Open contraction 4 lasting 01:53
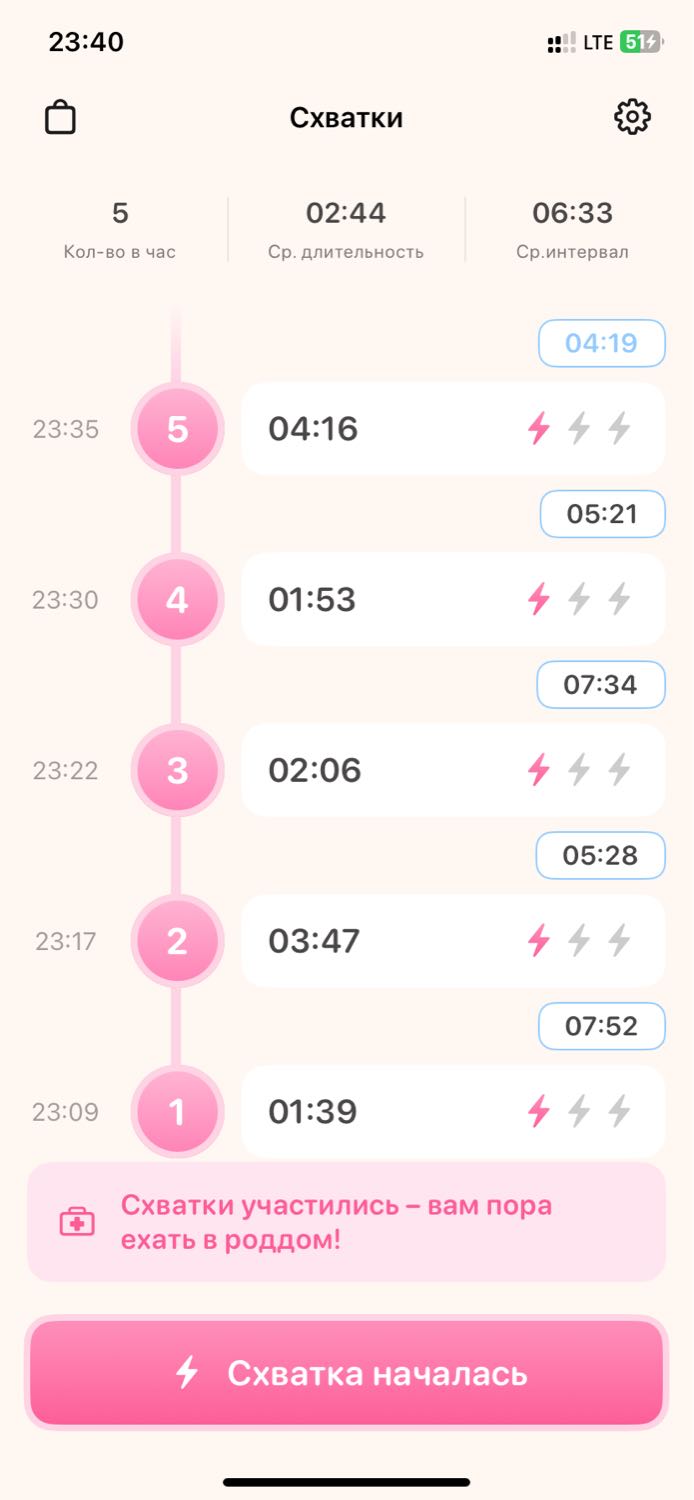Viewport: 694px width, 1500px height. coord(453,600)
